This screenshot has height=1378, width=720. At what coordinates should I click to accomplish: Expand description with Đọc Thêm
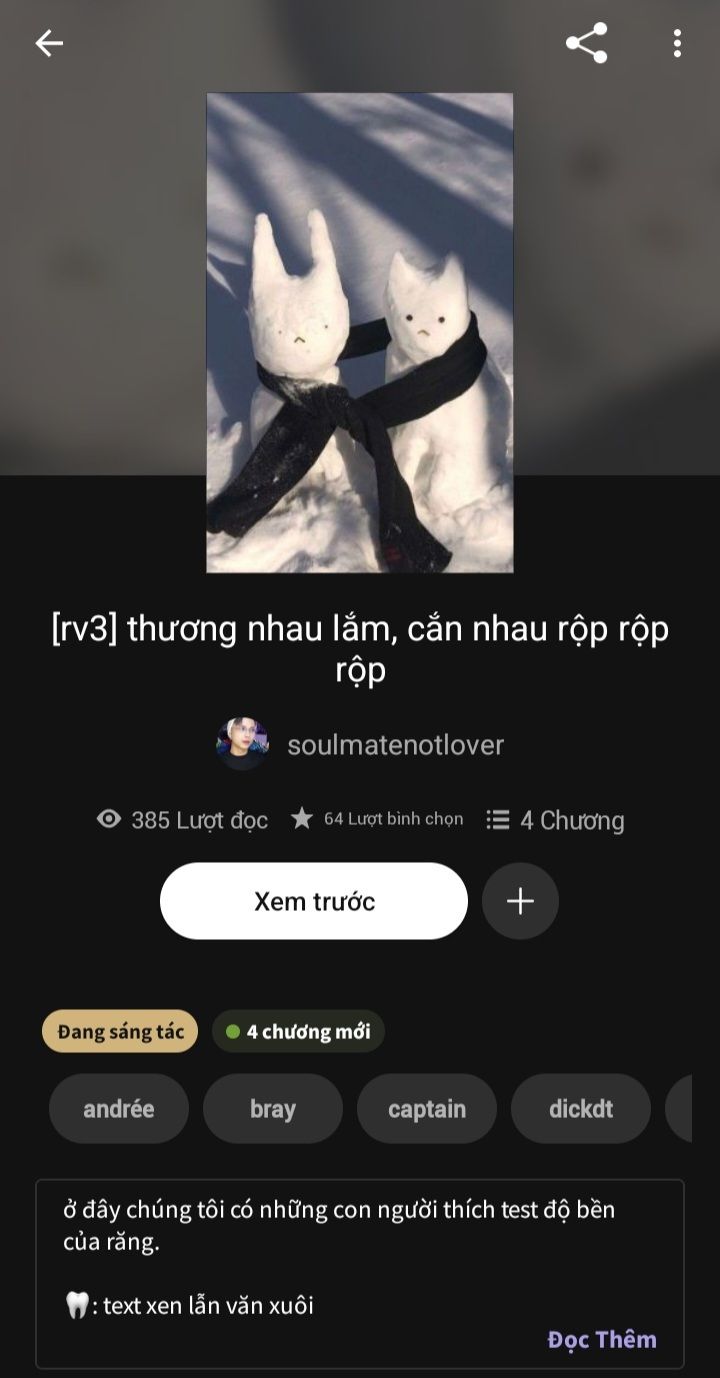click(x=602, y=1339)
